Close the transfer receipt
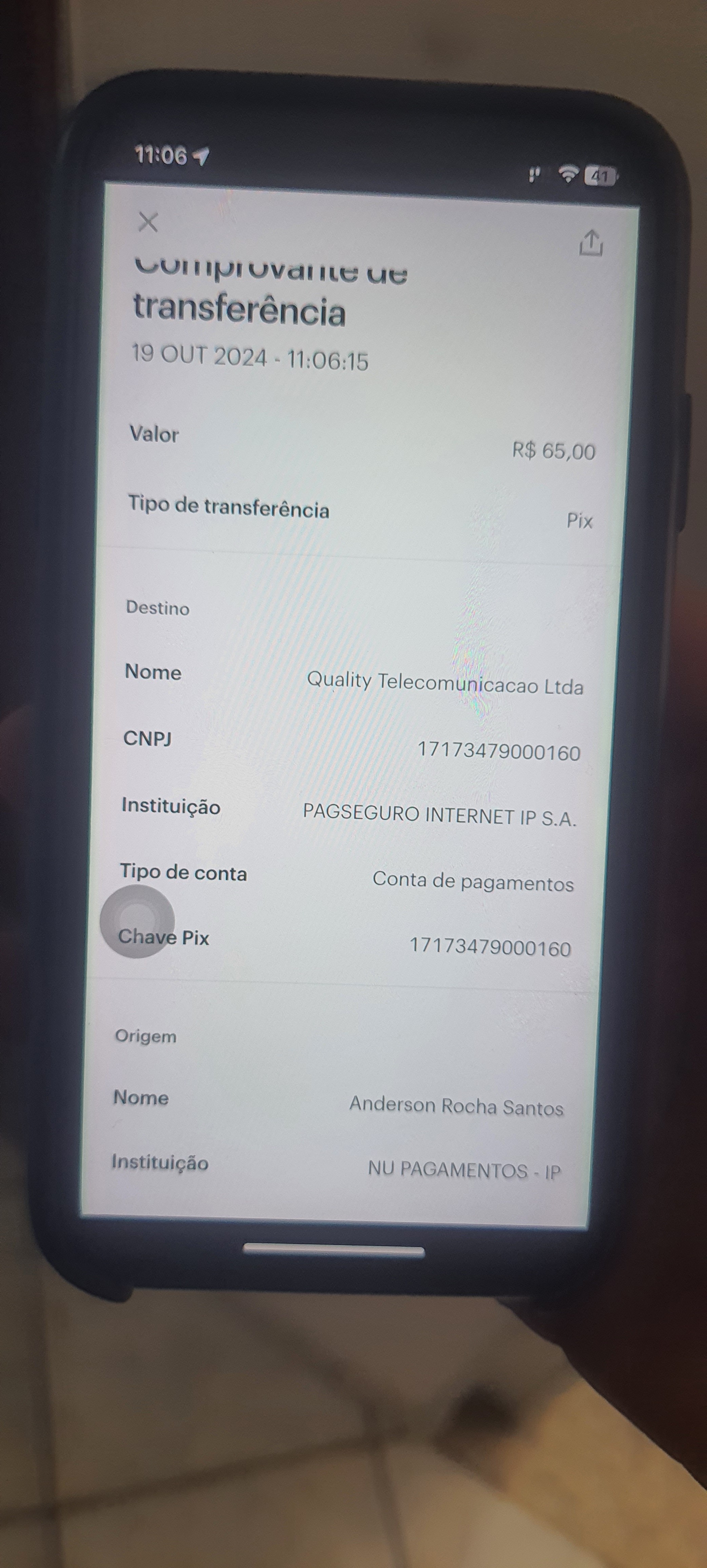 coord(148,222)
